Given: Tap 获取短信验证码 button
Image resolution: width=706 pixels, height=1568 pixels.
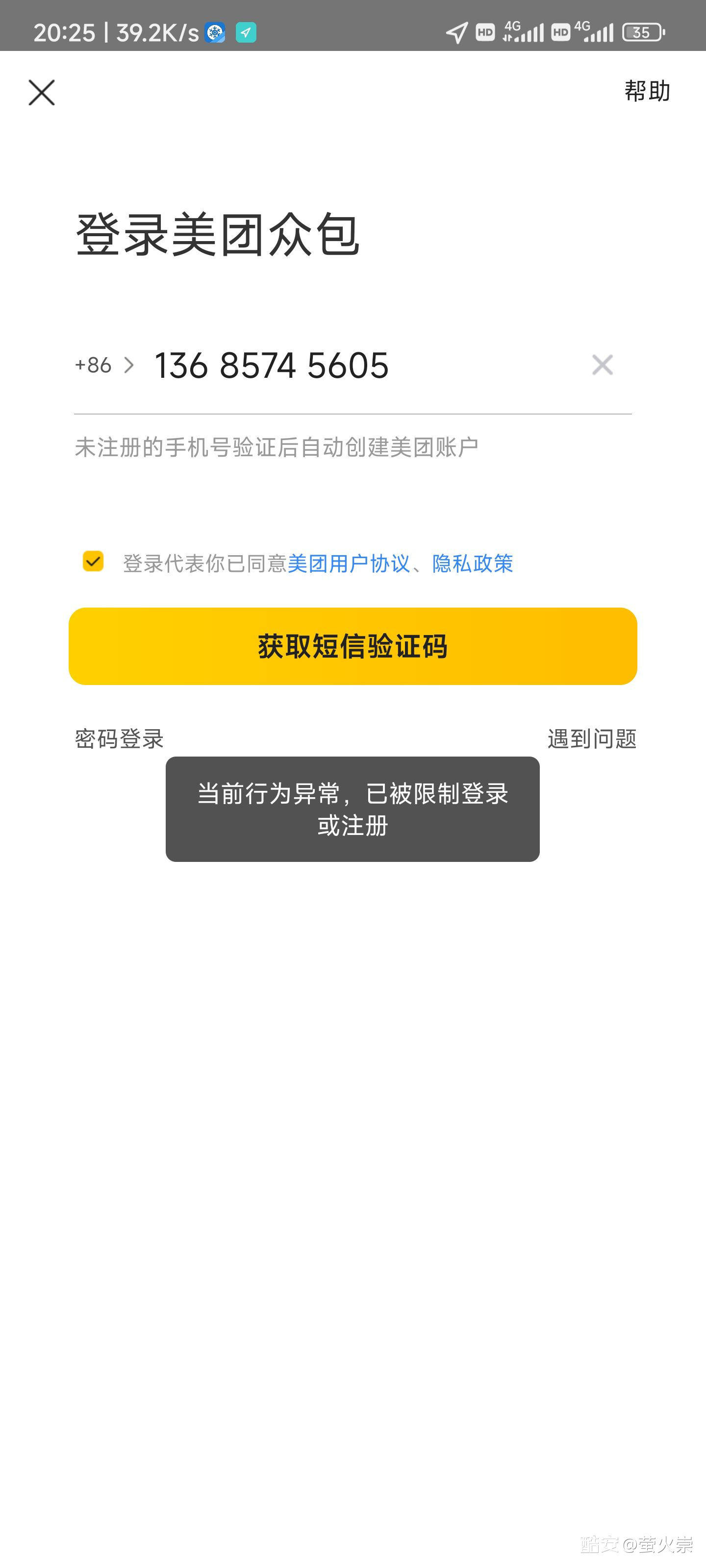Looking at the screenshot, I should [353, 646].
